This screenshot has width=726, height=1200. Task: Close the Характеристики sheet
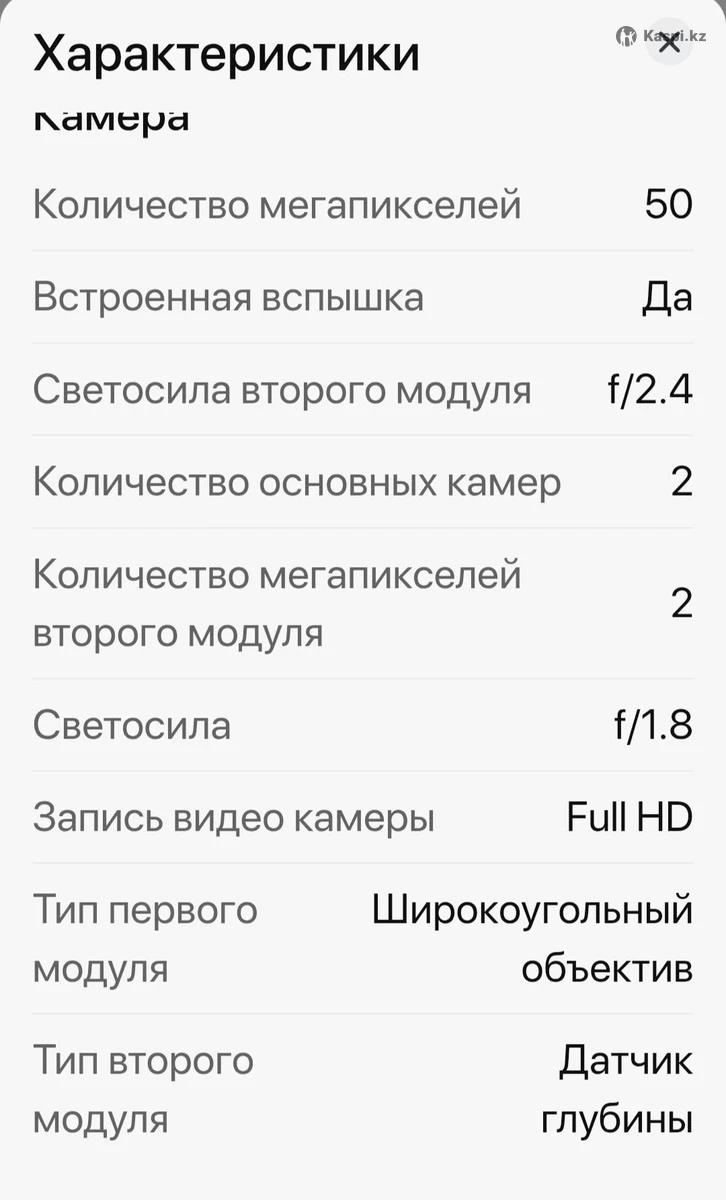[669, 43]
